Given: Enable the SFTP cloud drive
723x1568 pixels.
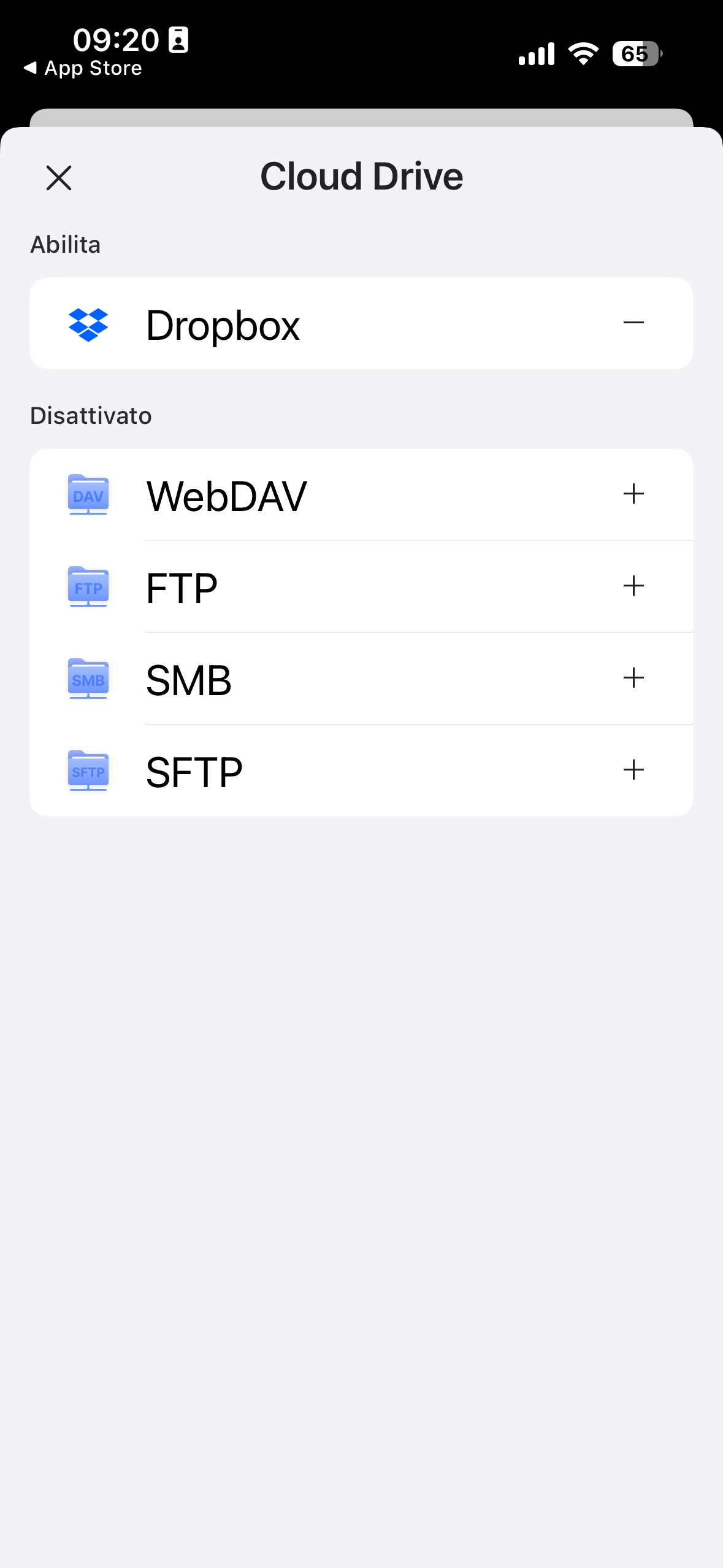Looking at the screenshot, I should (634, 771).
